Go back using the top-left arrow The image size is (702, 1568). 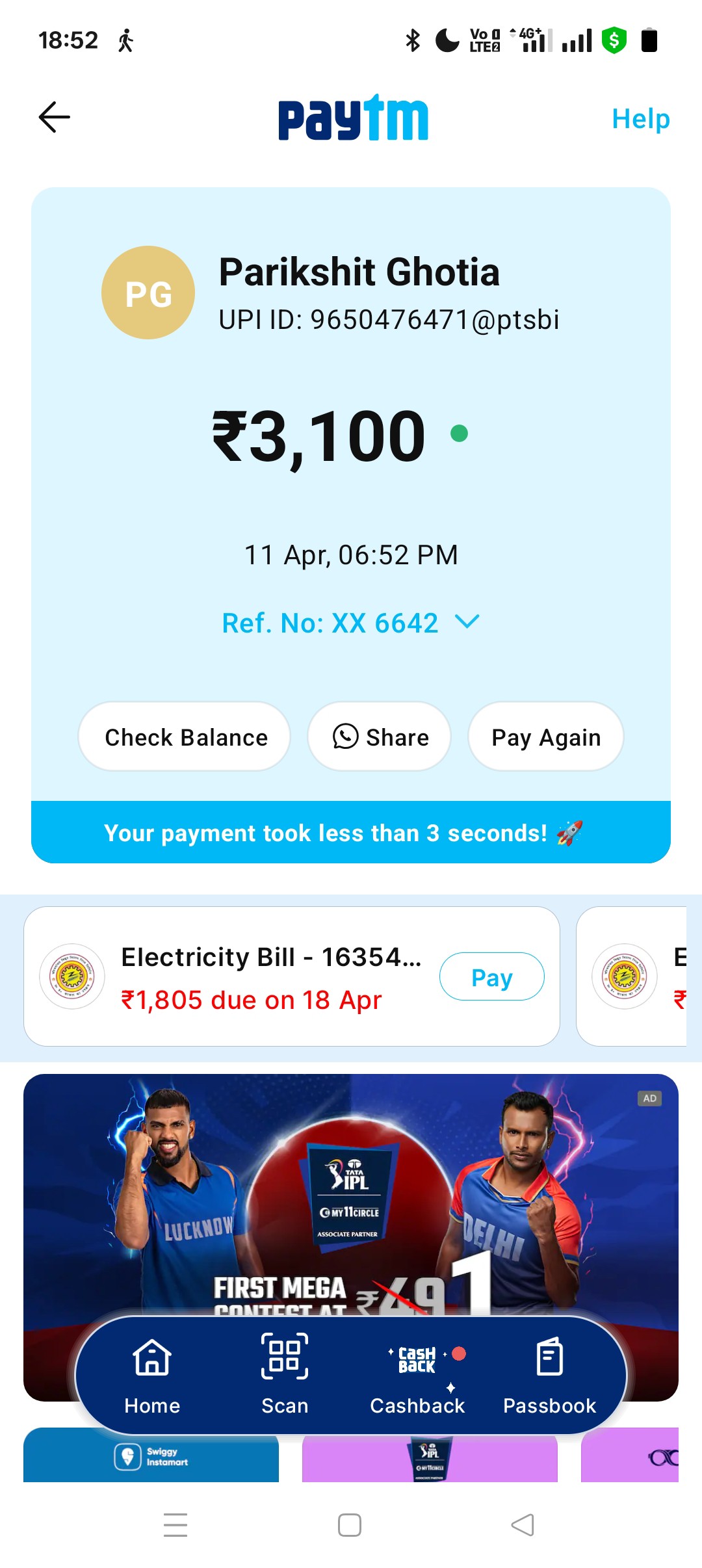coord(55,118)
